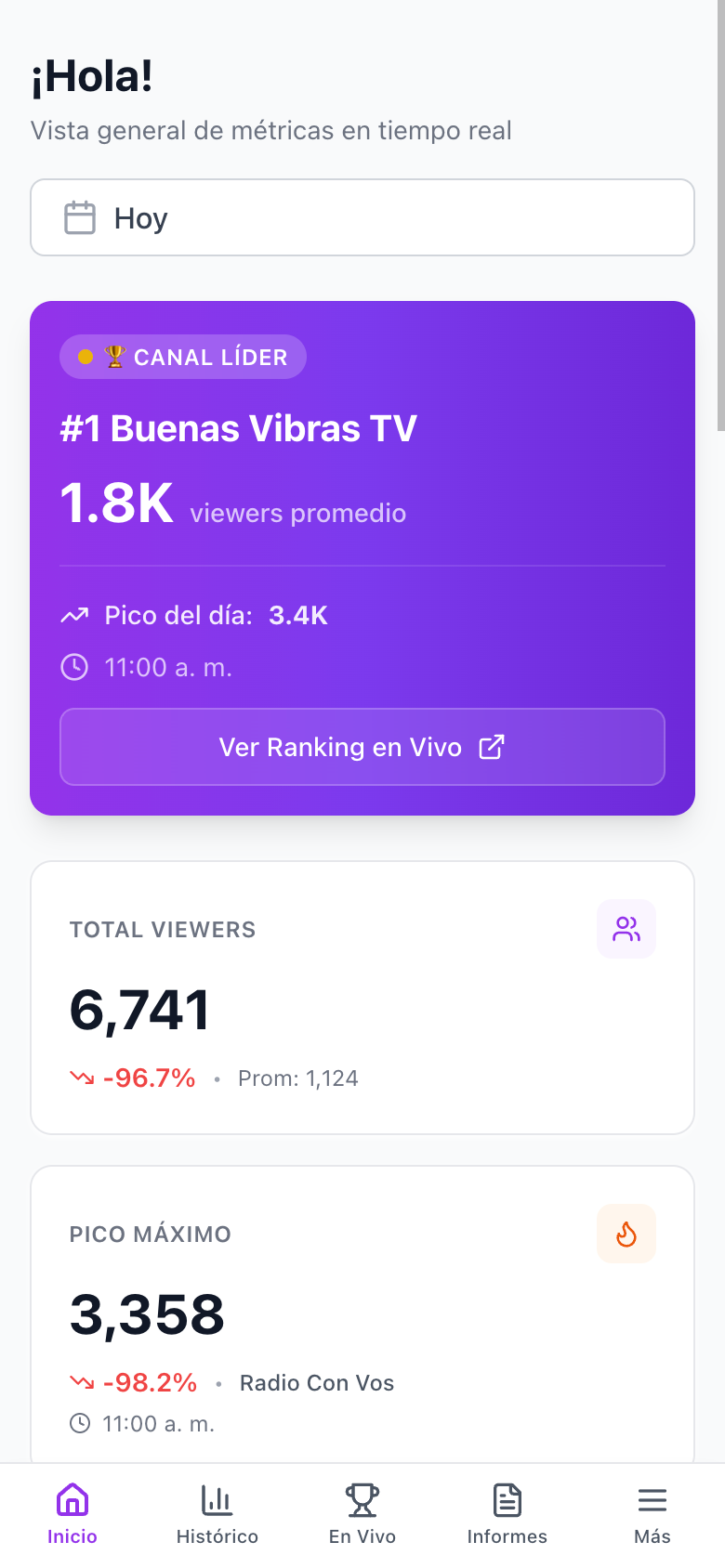This screenshot has height=1568, width=725.
Task: Click the calendar icon next to Hoy
Action: pos(81,216)
